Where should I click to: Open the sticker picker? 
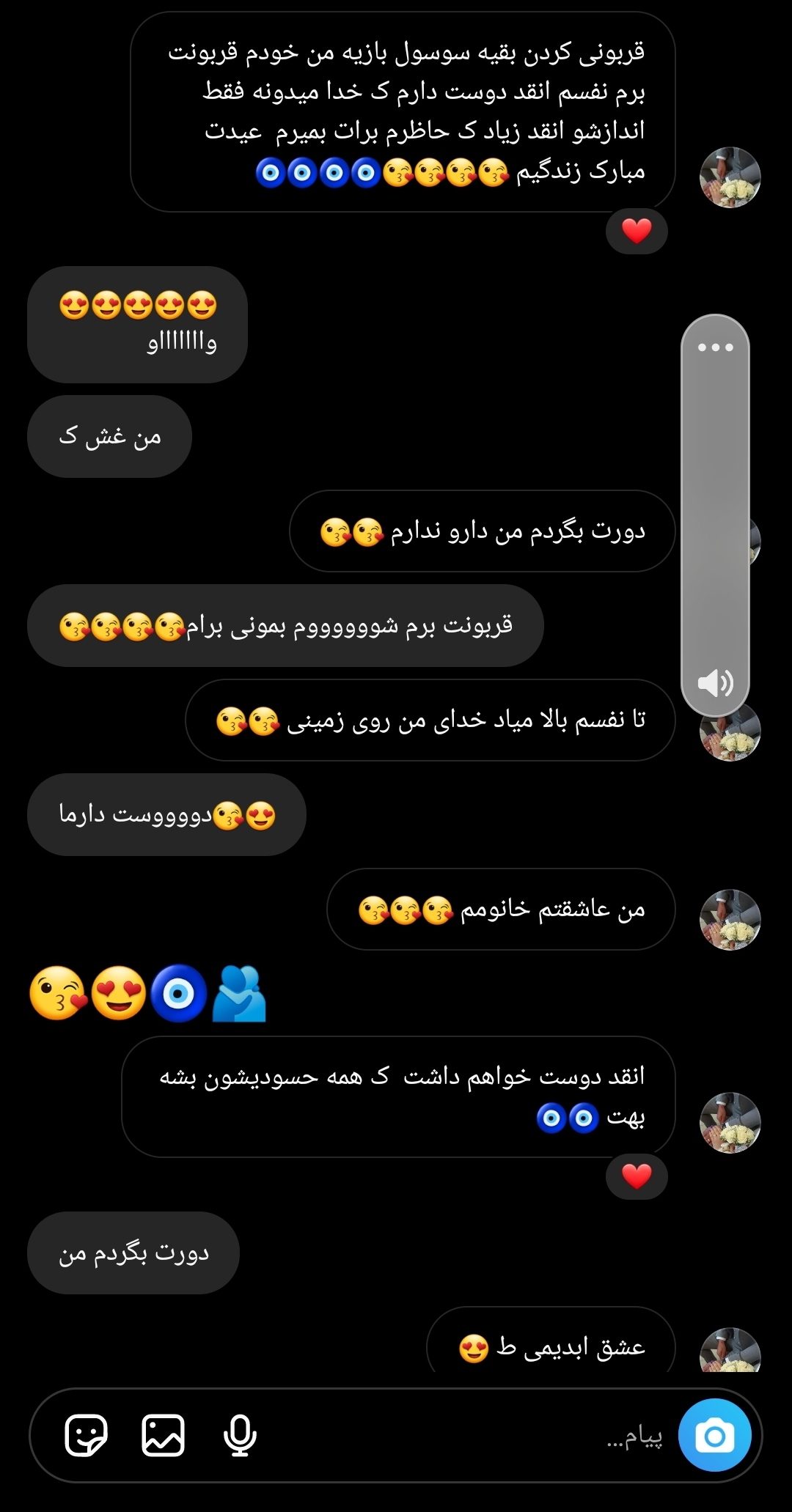coord(86,1435)
